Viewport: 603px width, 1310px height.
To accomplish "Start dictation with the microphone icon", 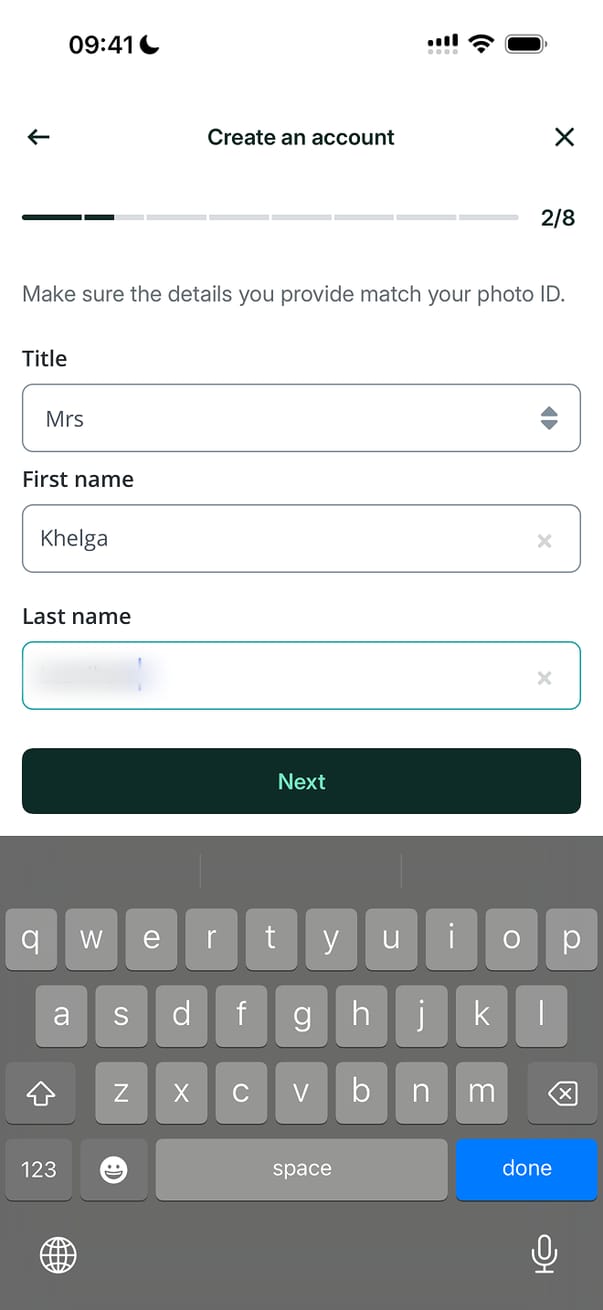I will point(544,1252).
